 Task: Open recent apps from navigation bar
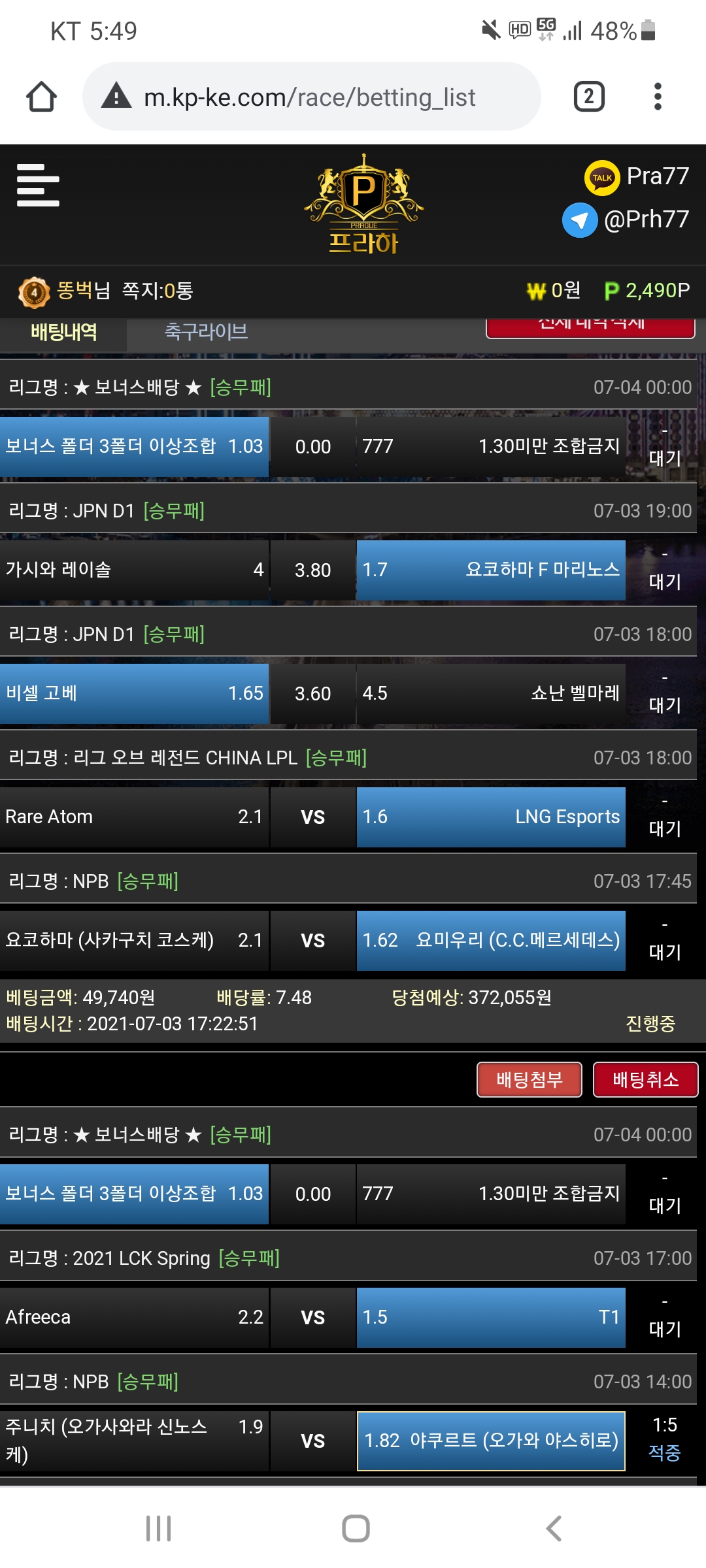coord(158,1528)
